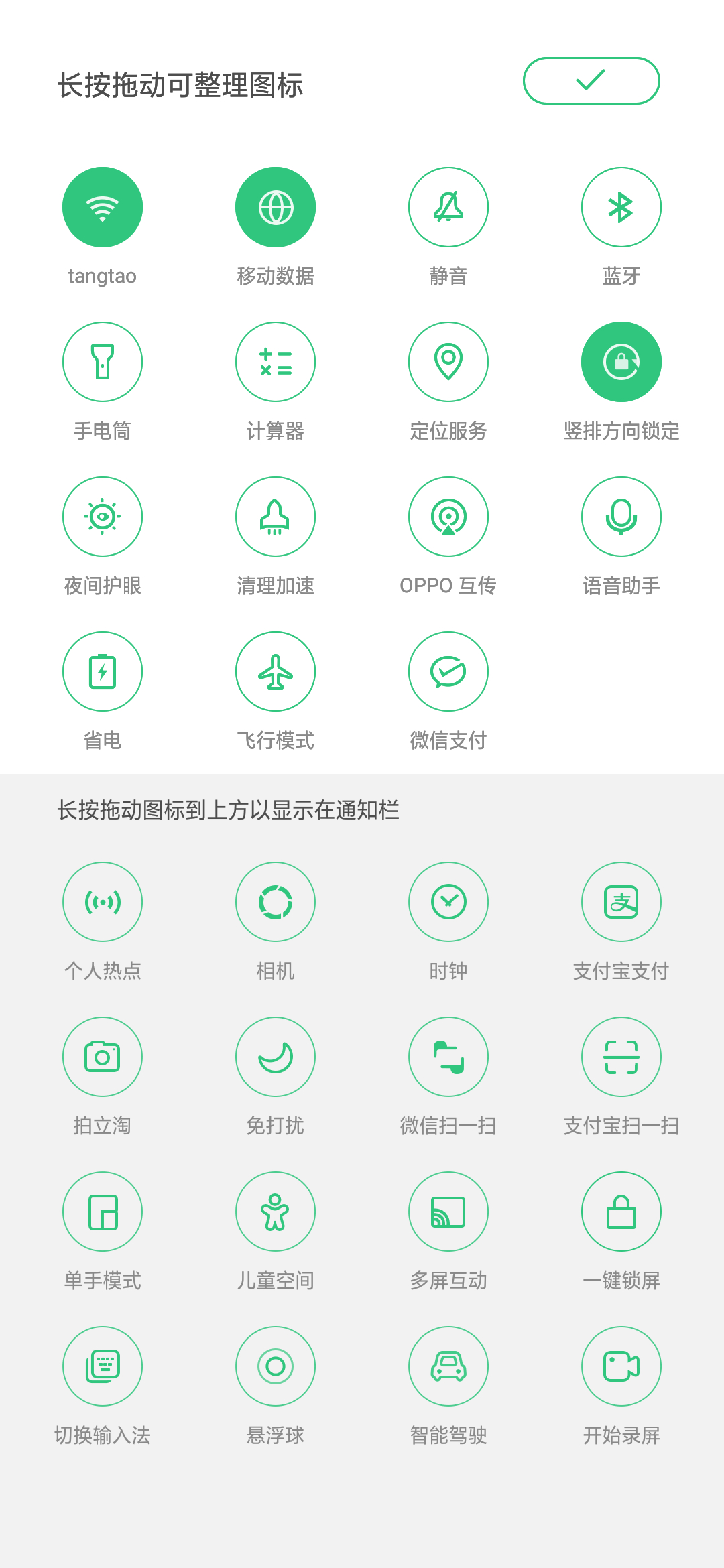Toggle 静音 silent mode
724x1568 pixels.
point(448,207)
